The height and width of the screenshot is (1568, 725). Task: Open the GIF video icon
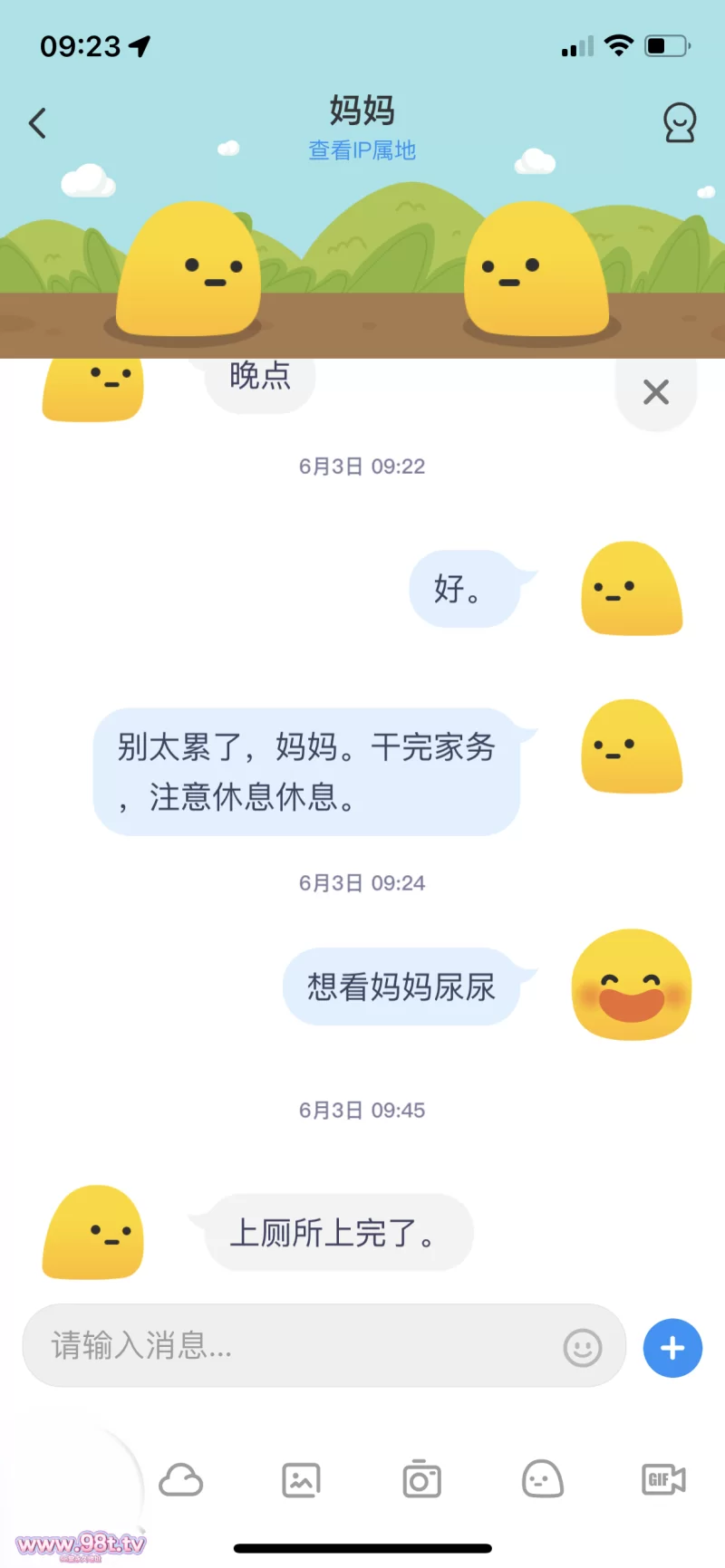(x=663, y=1480)
